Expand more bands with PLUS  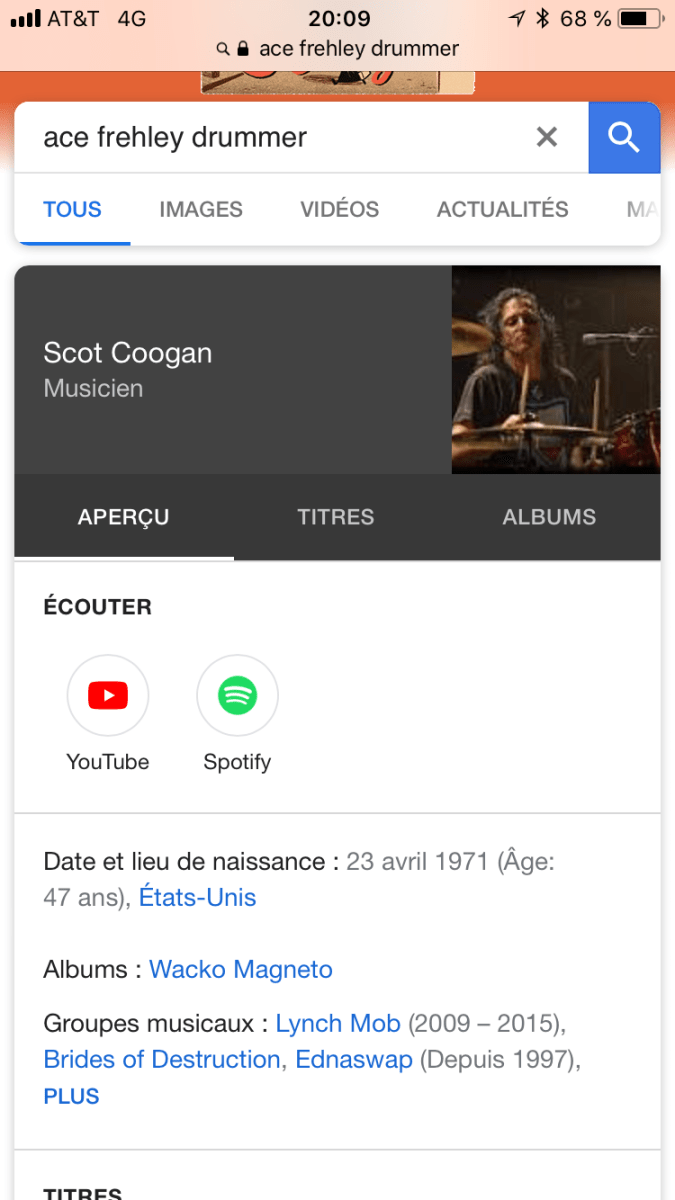click(71, 1096)
